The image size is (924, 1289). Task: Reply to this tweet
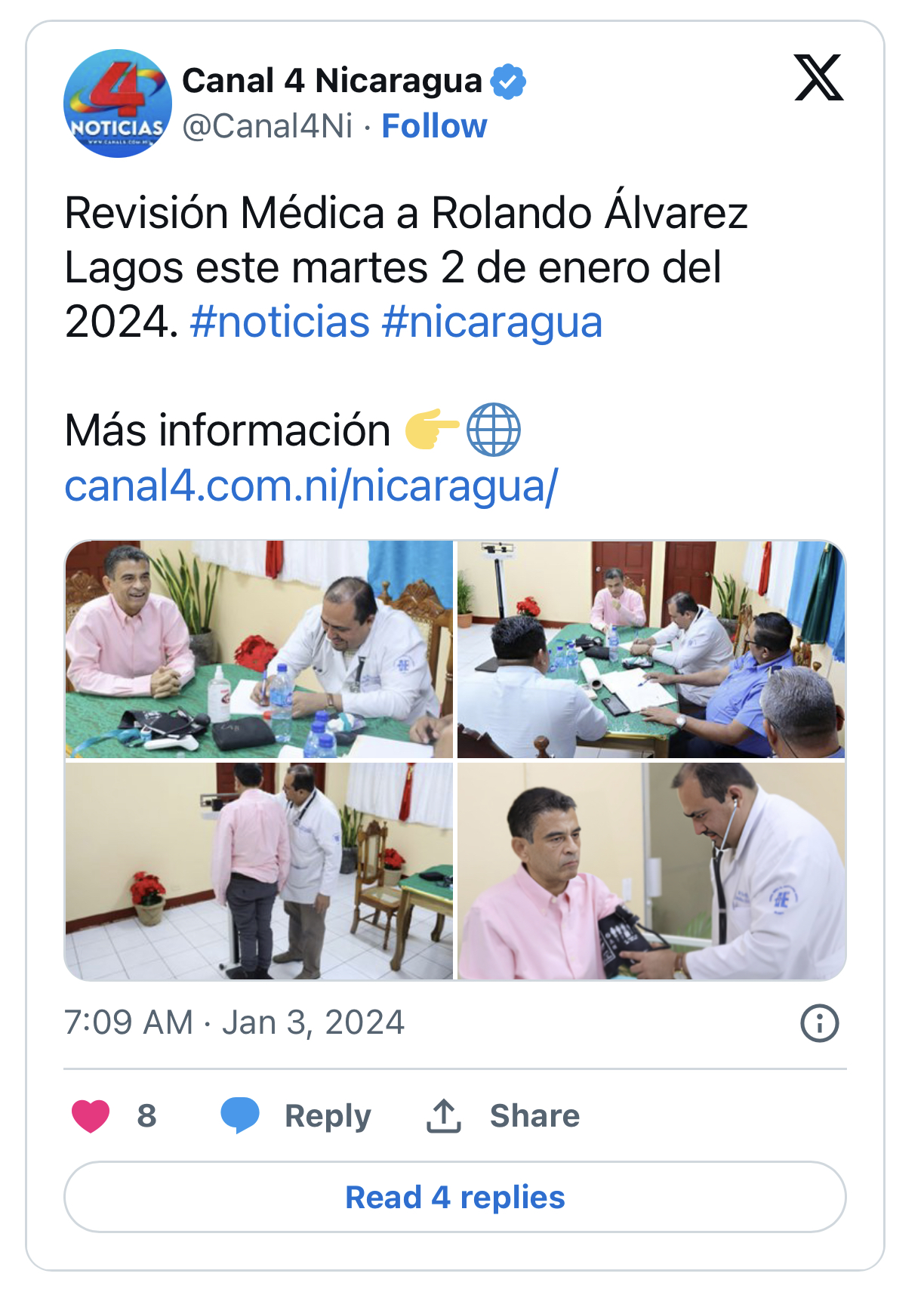pyautogui.click(x=297, y=1115)
